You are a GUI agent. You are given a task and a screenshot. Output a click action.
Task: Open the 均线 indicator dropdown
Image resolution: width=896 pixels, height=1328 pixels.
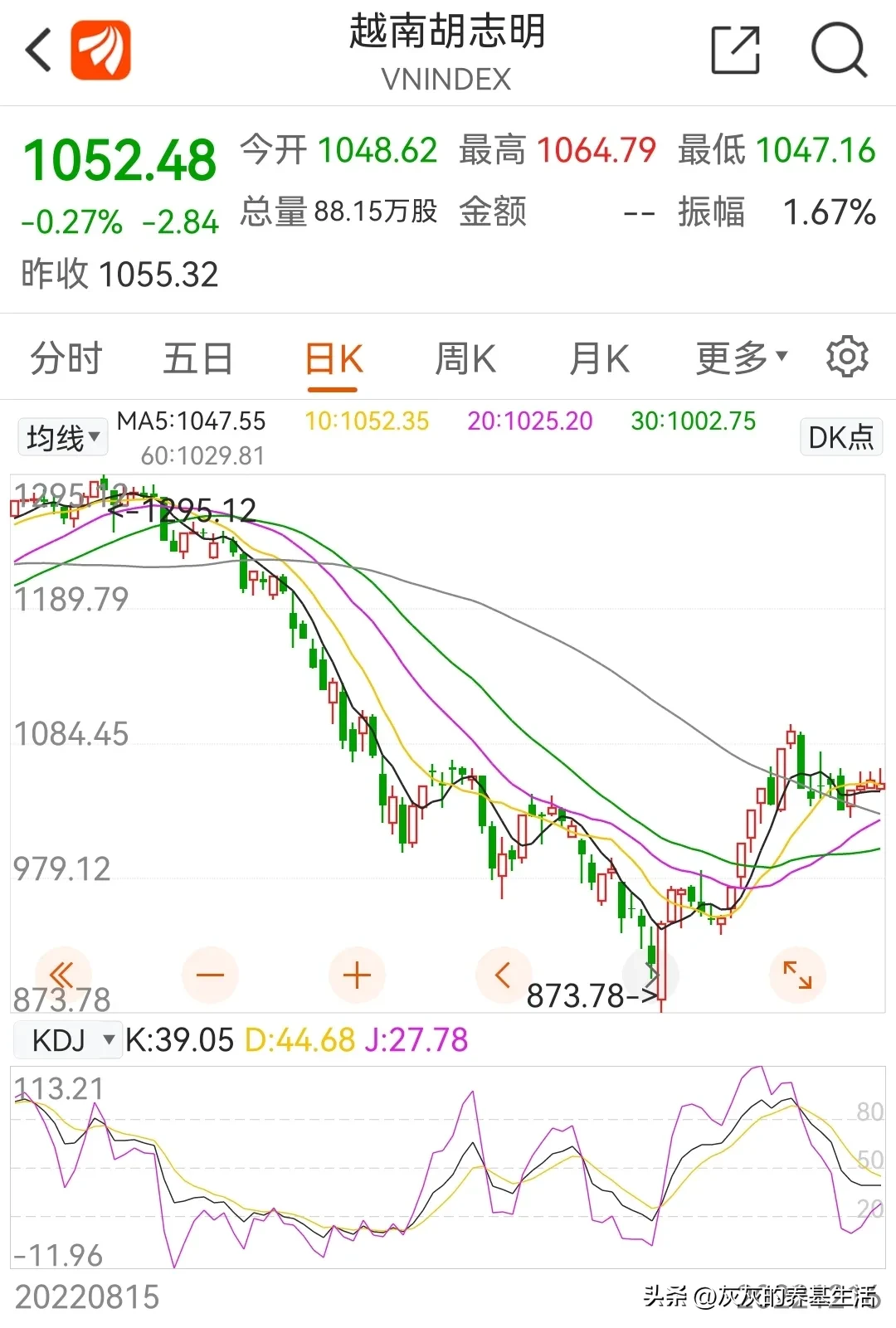(62, 437)
